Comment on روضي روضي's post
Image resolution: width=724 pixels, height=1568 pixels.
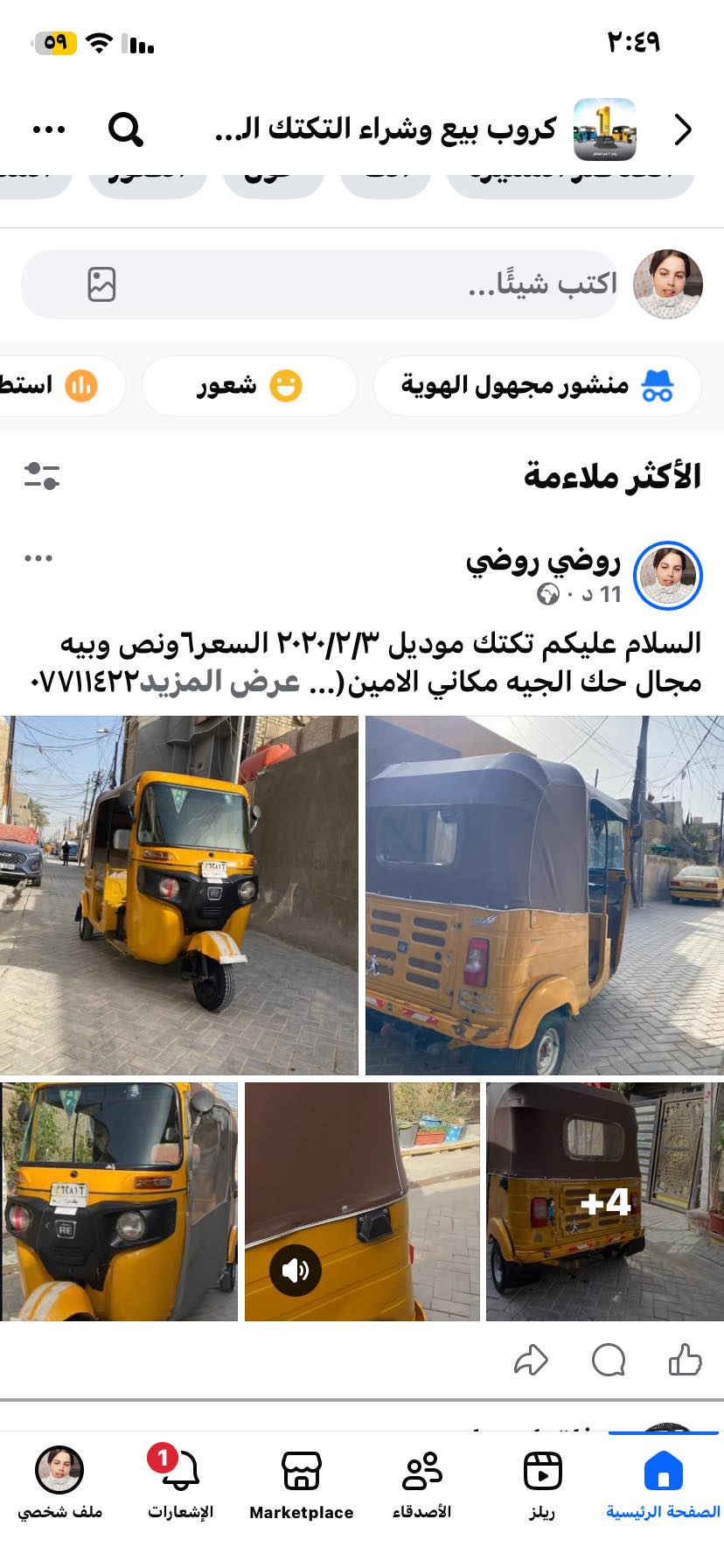tap(608, 1360)
